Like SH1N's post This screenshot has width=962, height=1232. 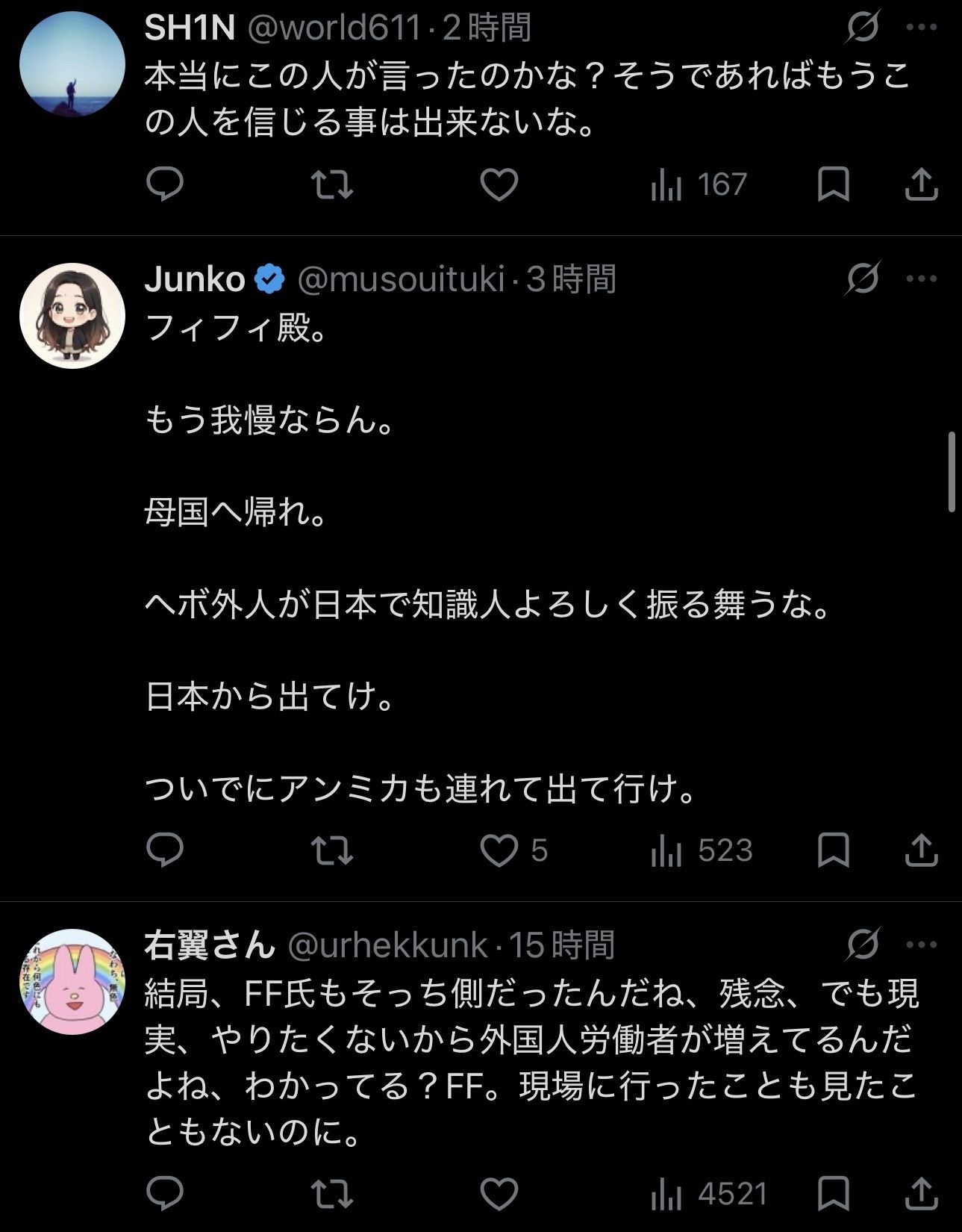coord(499,184)
